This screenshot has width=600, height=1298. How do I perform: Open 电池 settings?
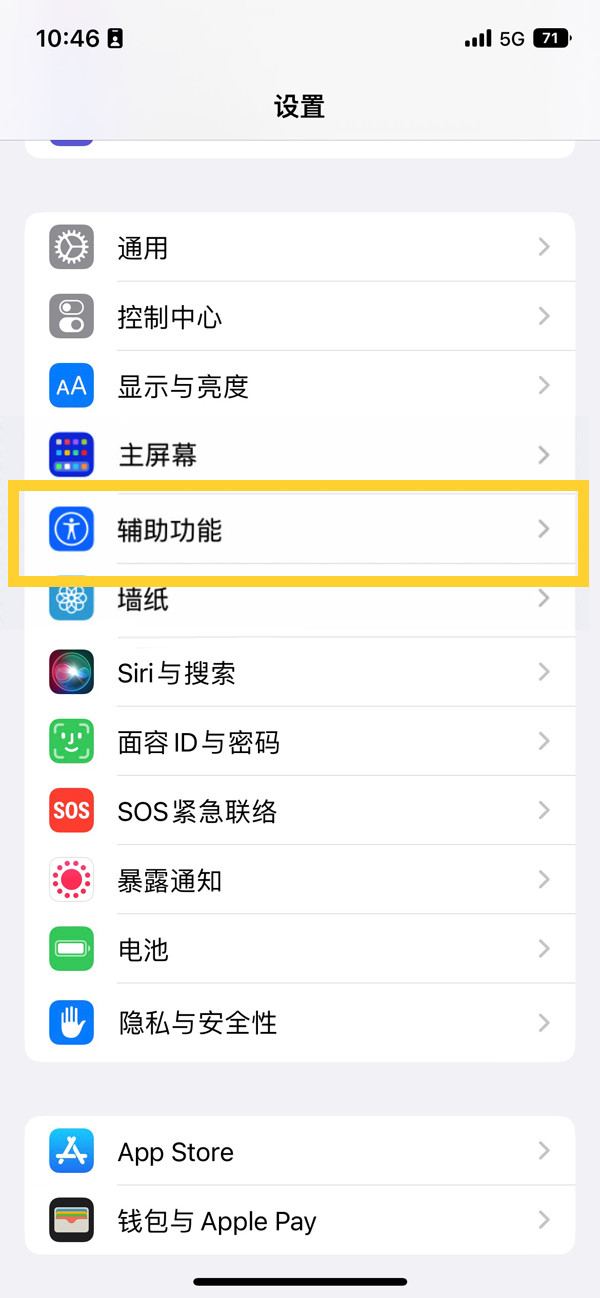300,948
